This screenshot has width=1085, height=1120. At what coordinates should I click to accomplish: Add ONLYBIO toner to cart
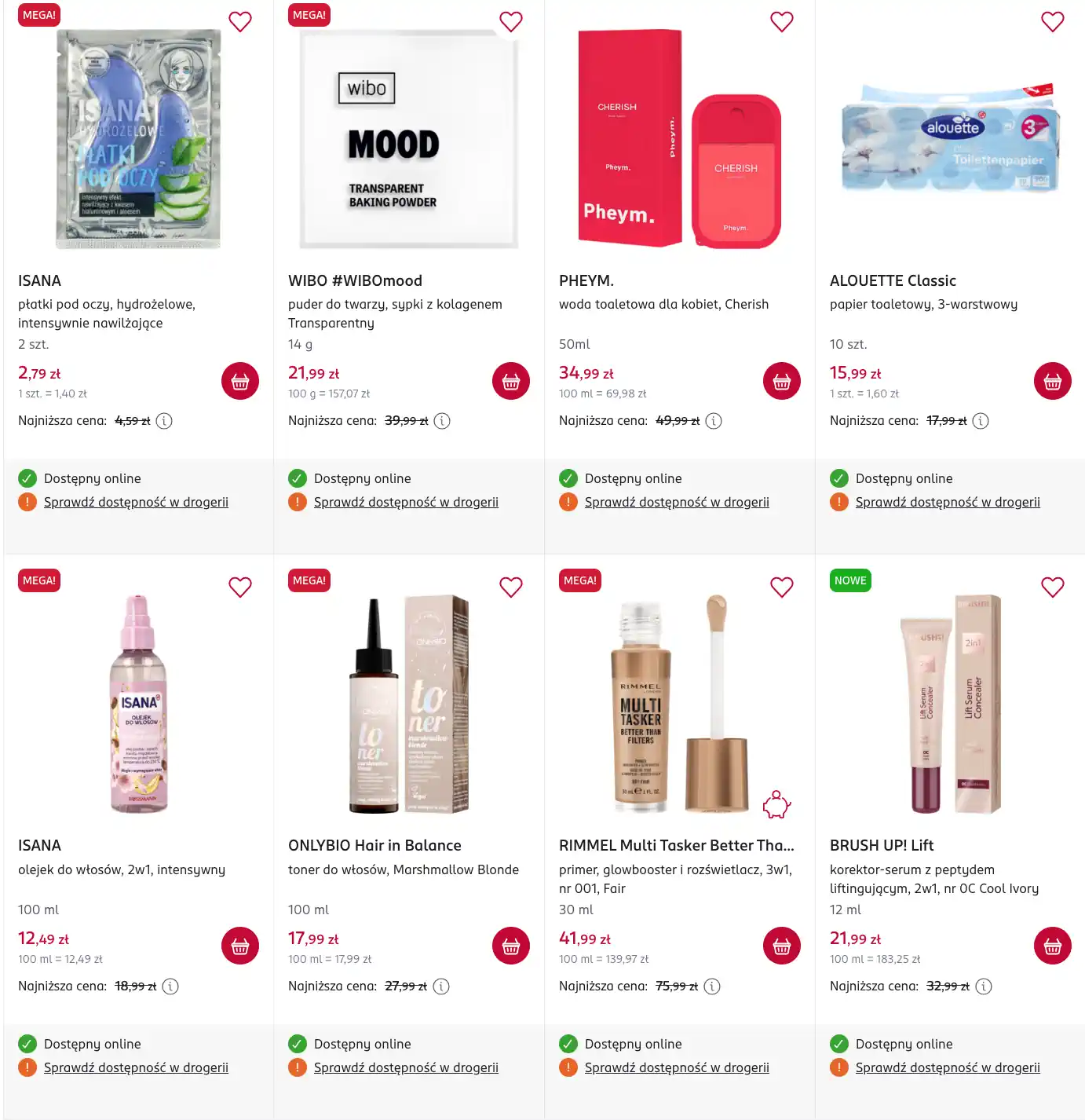pos(511,947)
